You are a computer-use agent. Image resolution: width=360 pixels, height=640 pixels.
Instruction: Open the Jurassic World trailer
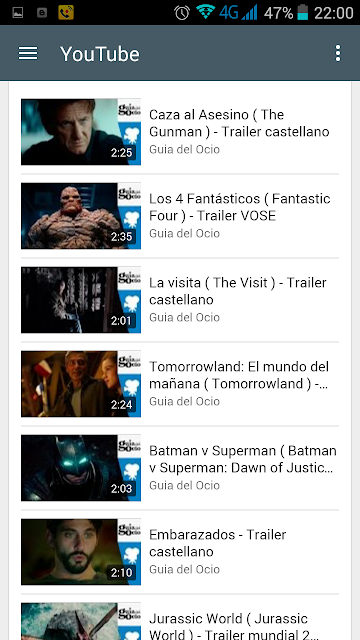(x=180, y=621)
